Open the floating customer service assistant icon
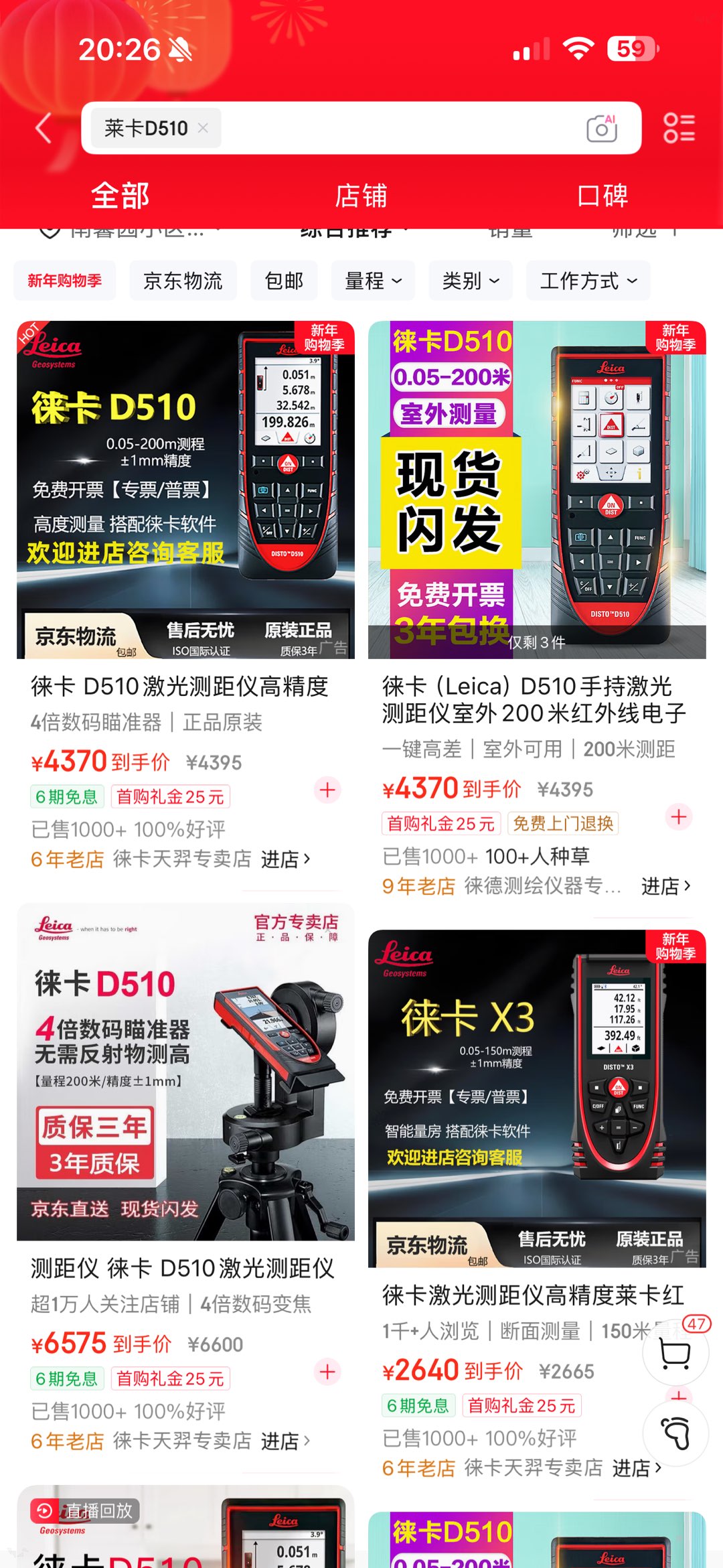 [x=675, y=1433]
